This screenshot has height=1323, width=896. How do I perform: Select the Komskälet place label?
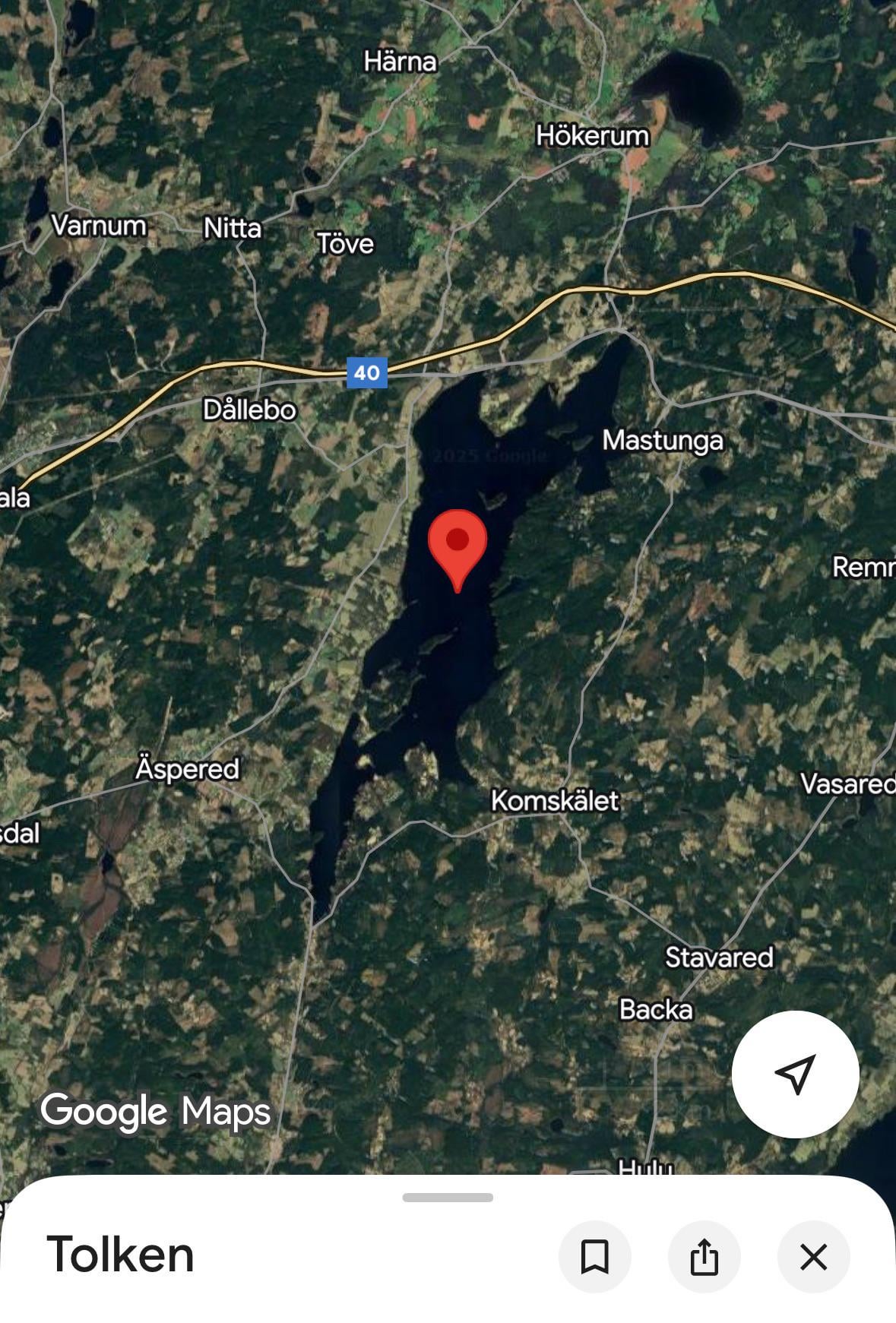(x=555, y=800)
